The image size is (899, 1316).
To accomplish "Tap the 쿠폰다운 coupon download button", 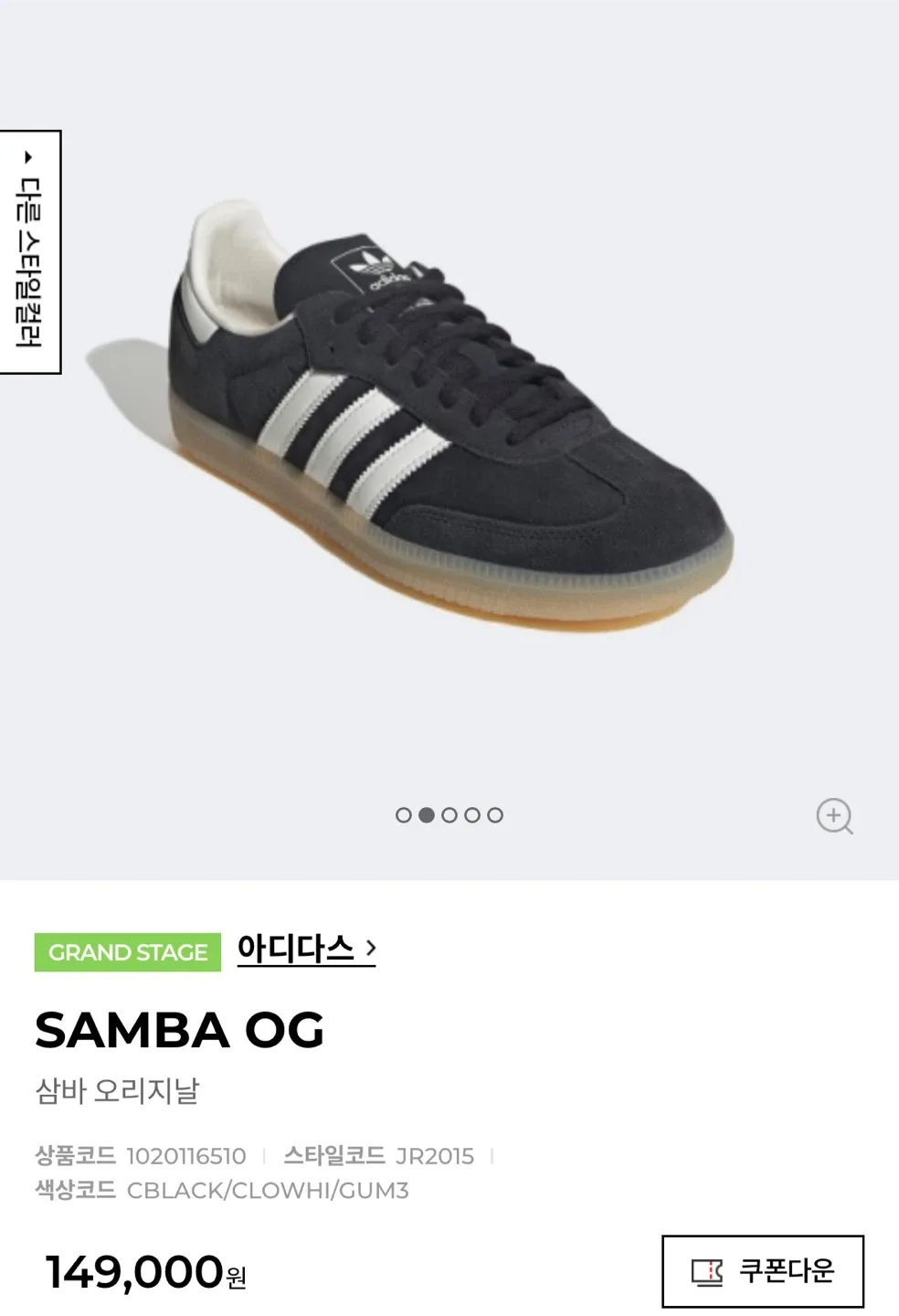I will point(762,1271).
